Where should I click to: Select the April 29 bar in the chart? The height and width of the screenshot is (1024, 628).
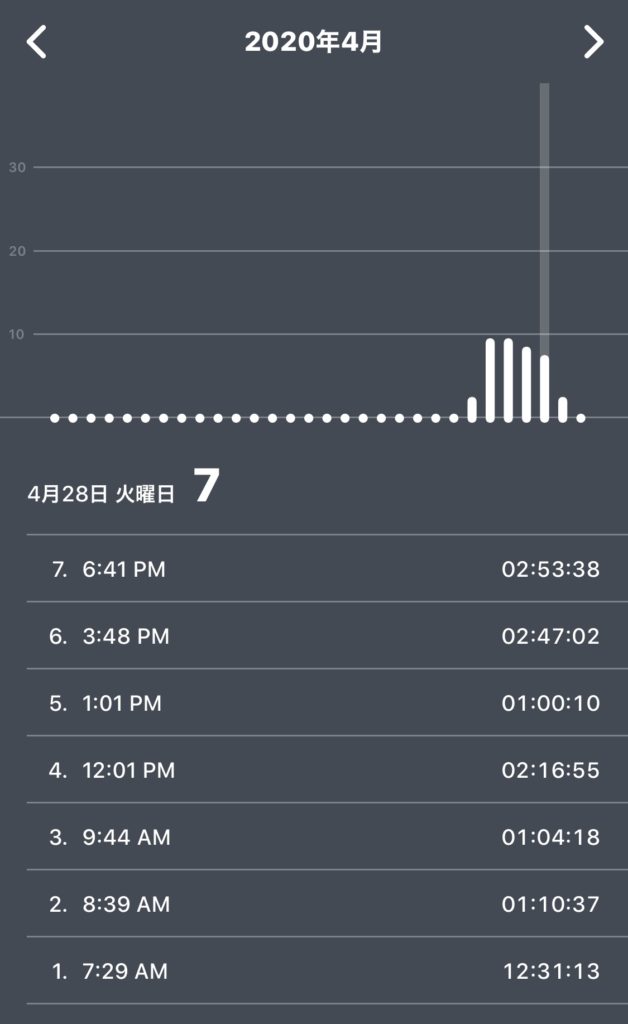pos(563,408)
